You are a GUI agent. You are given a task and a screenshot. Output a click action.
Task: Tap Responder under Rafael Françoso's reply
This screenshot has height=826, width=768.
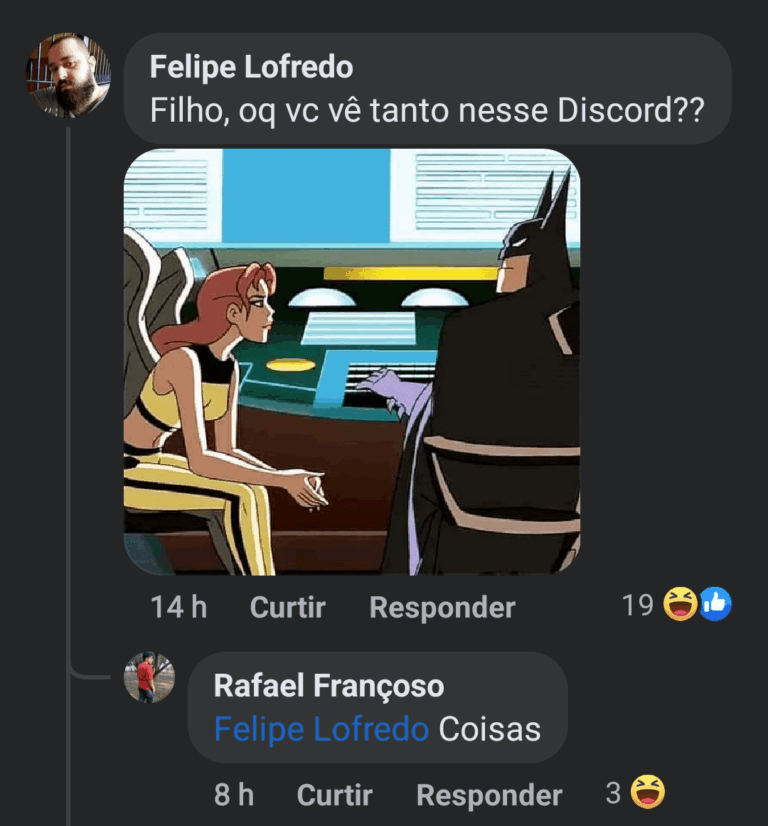pyautogui.click(x=489, y=795)
